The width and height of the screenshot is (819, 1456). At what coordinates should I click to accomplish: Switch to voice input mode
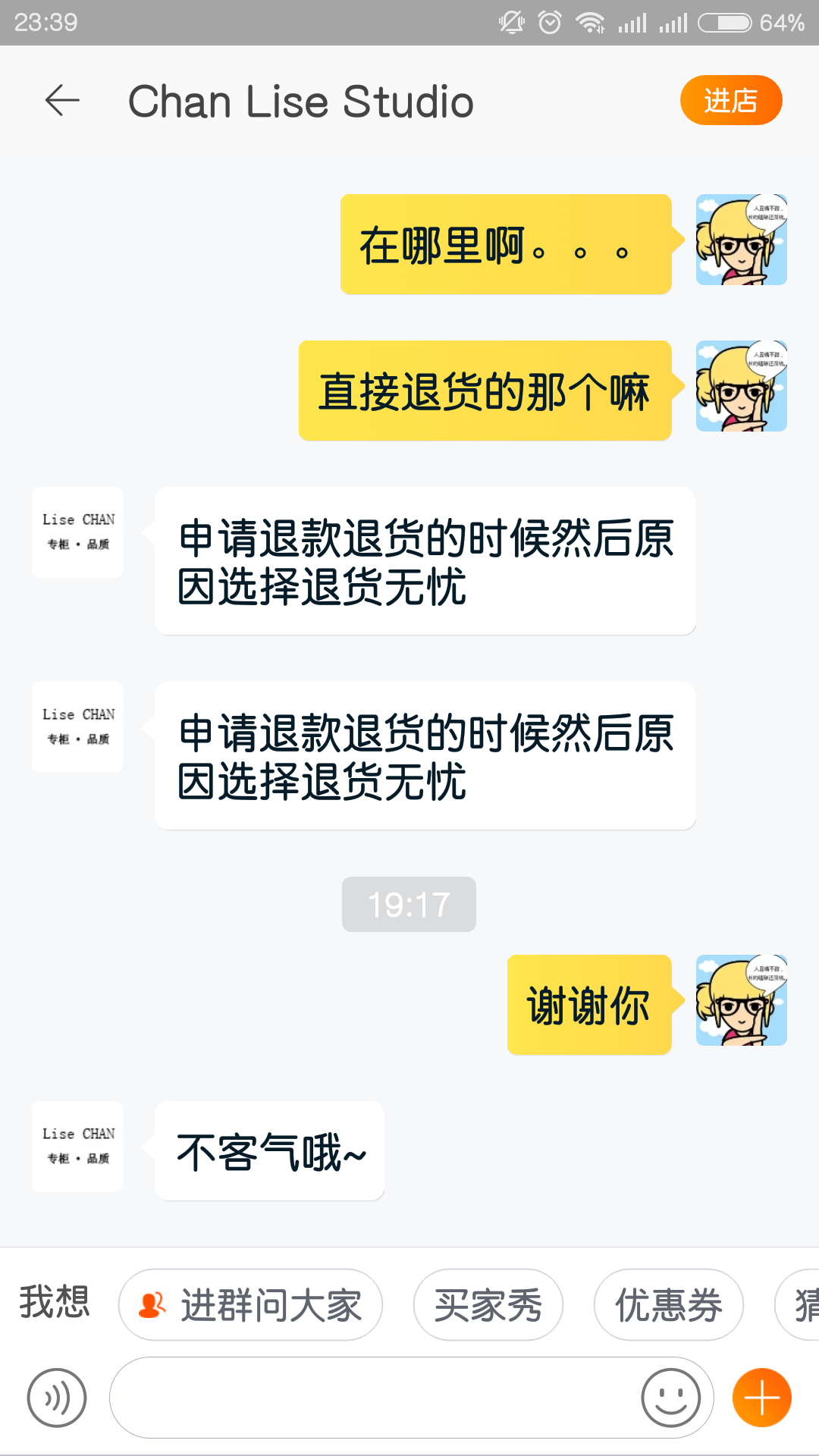click(x=57, y=1398)
